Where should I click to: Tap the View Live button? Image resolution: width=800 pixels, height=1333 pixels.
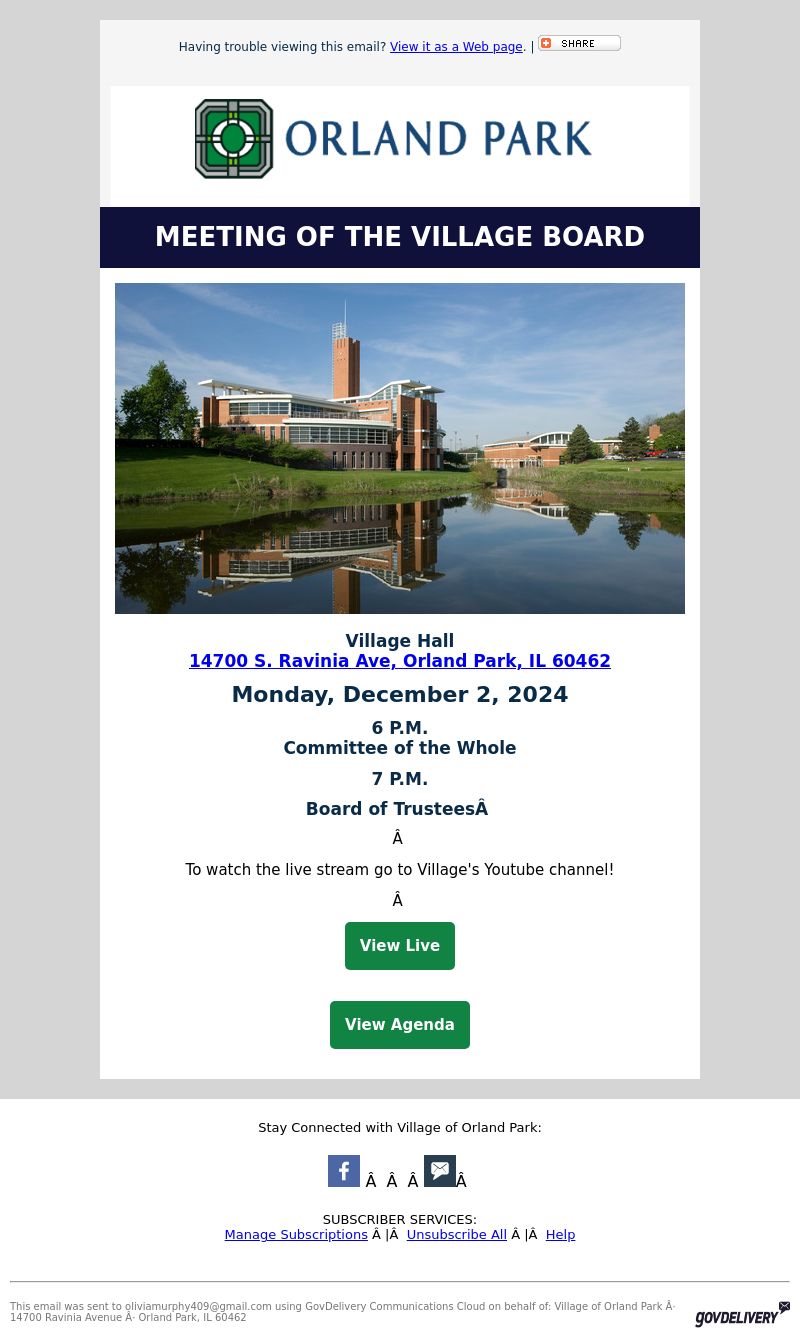pyautogui.click(x=400, y=946)
